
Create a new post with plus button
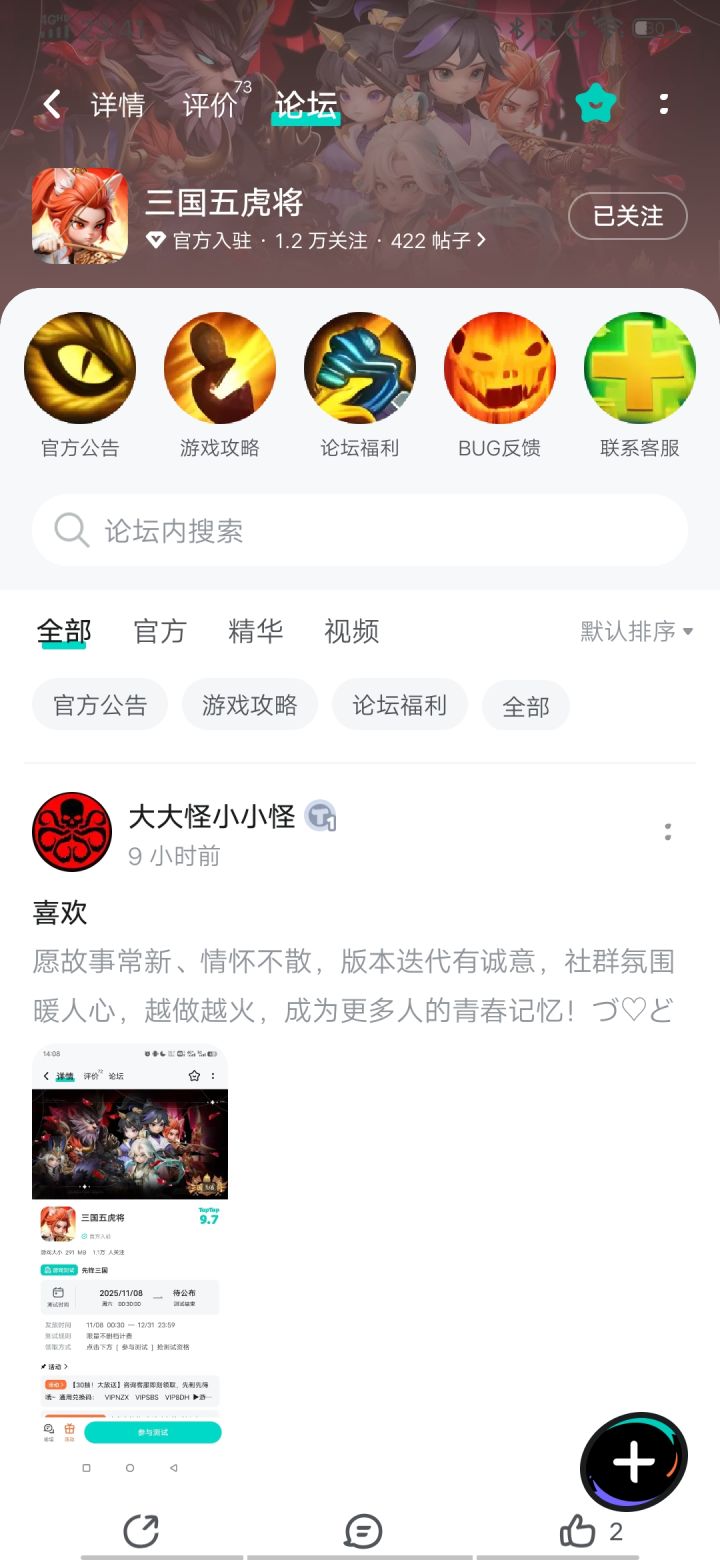point(634,1463)
